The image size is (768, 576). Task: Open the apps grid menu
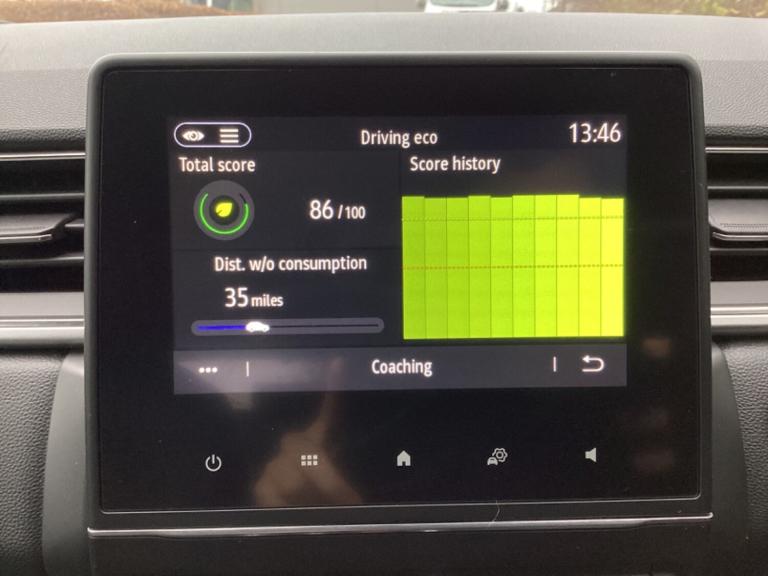309,460
